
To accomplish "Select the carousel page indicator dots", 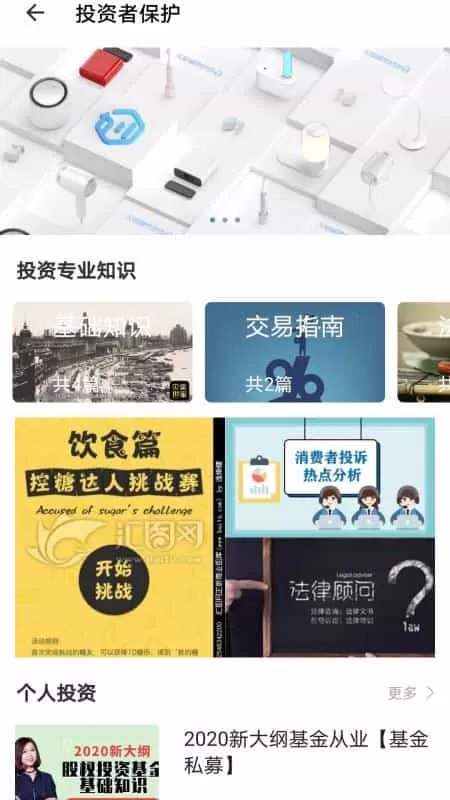I will (225, 220).
